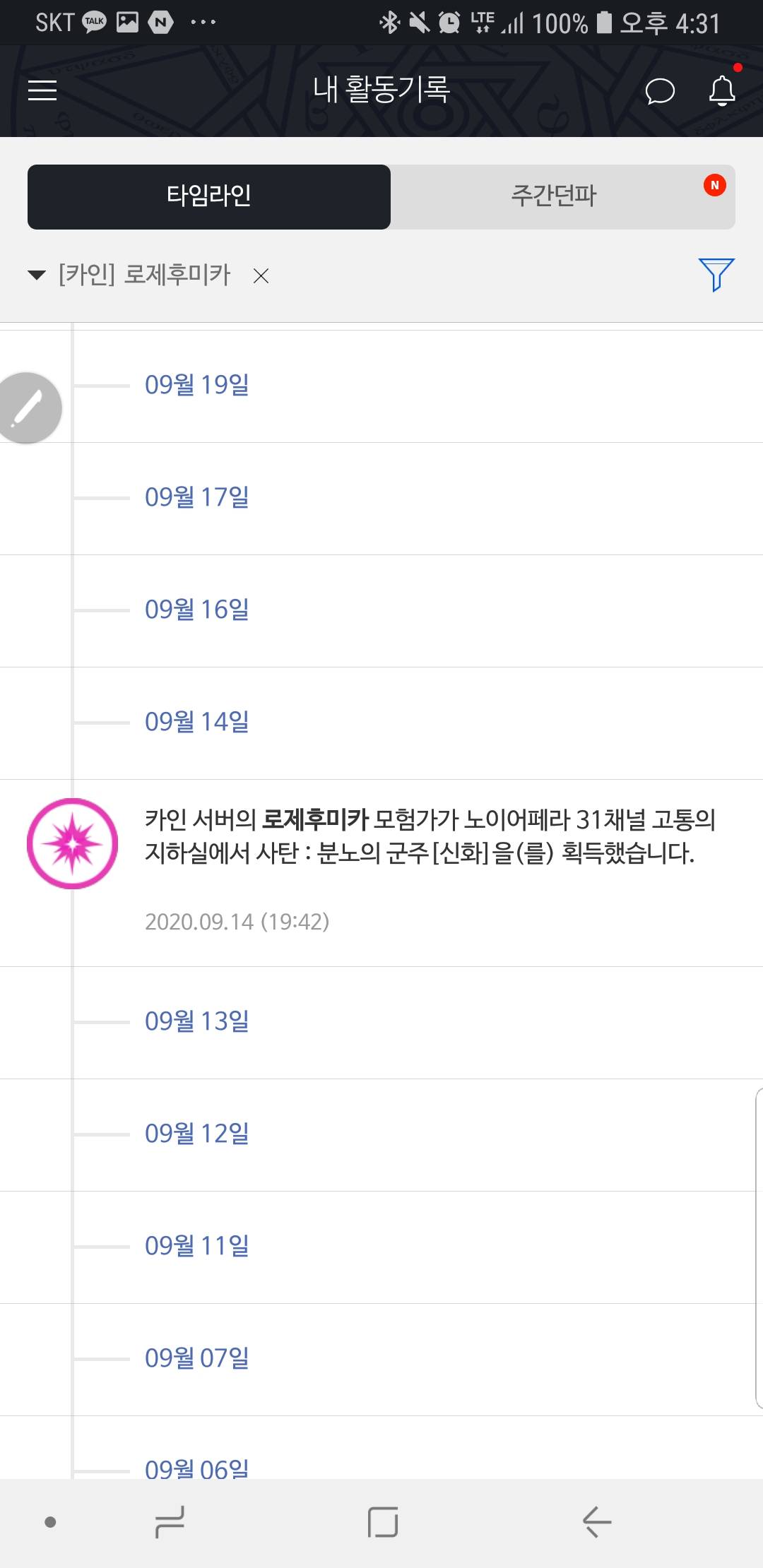Expand the 09월 17일 entry

click(x=381, y=499)
